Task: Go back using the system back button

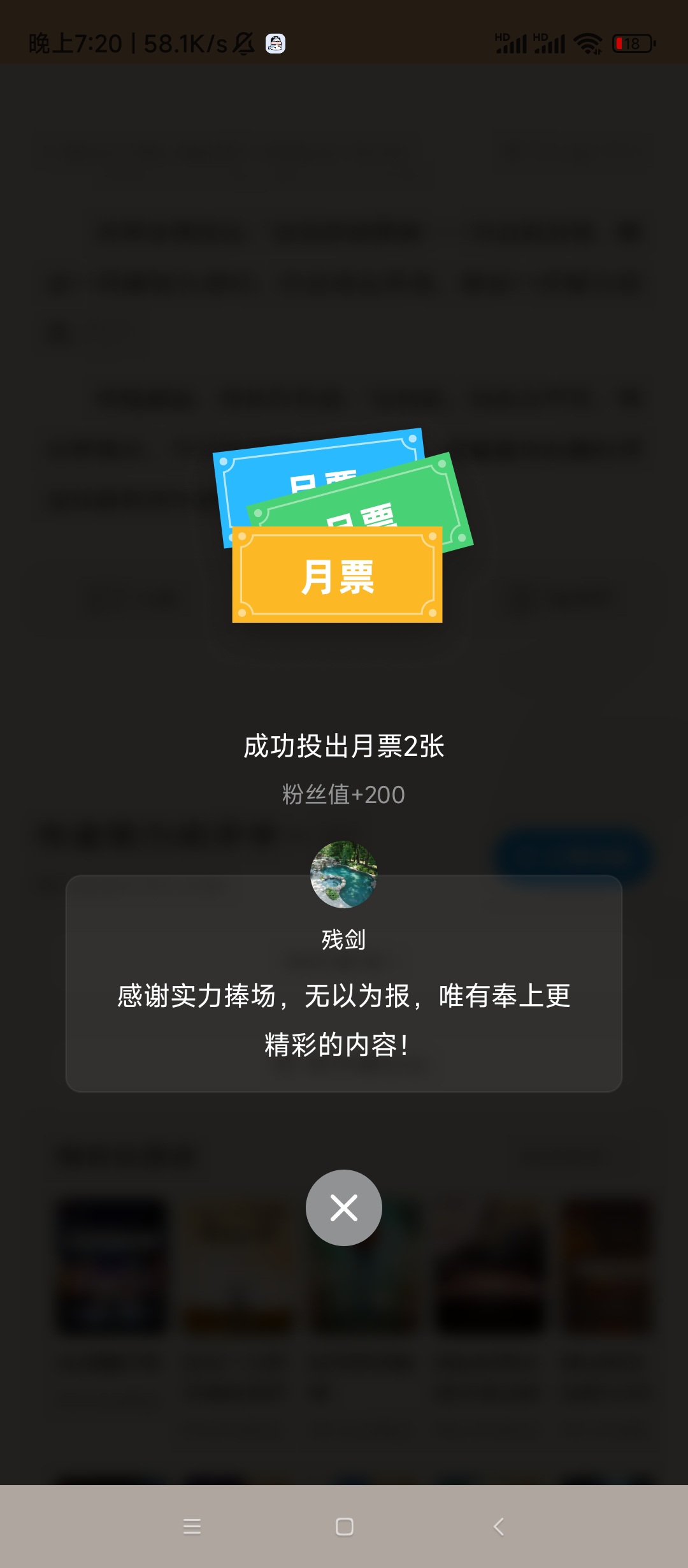Action: point(498,1526)
